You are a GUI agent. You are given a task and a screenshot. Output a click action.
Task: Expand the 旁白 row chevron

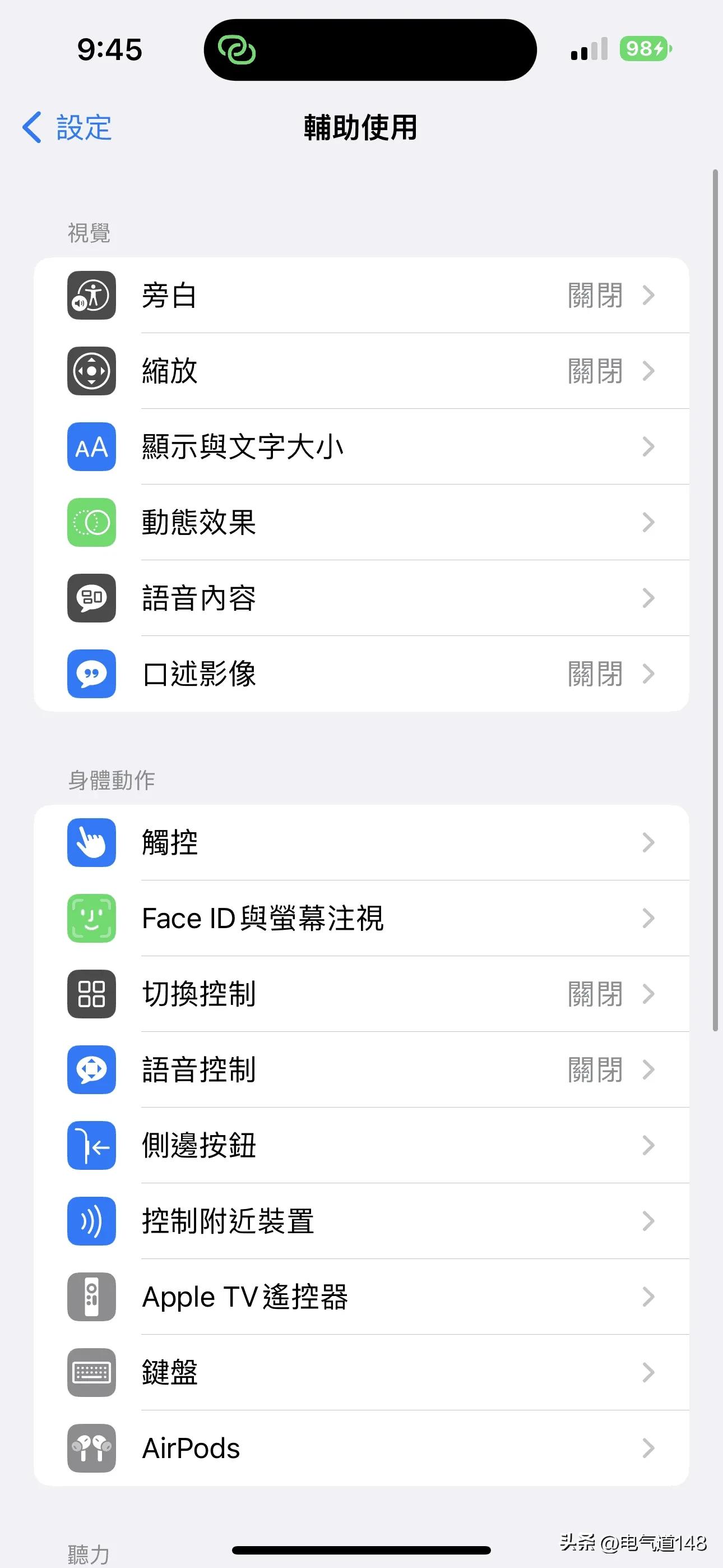click(650, 296)
